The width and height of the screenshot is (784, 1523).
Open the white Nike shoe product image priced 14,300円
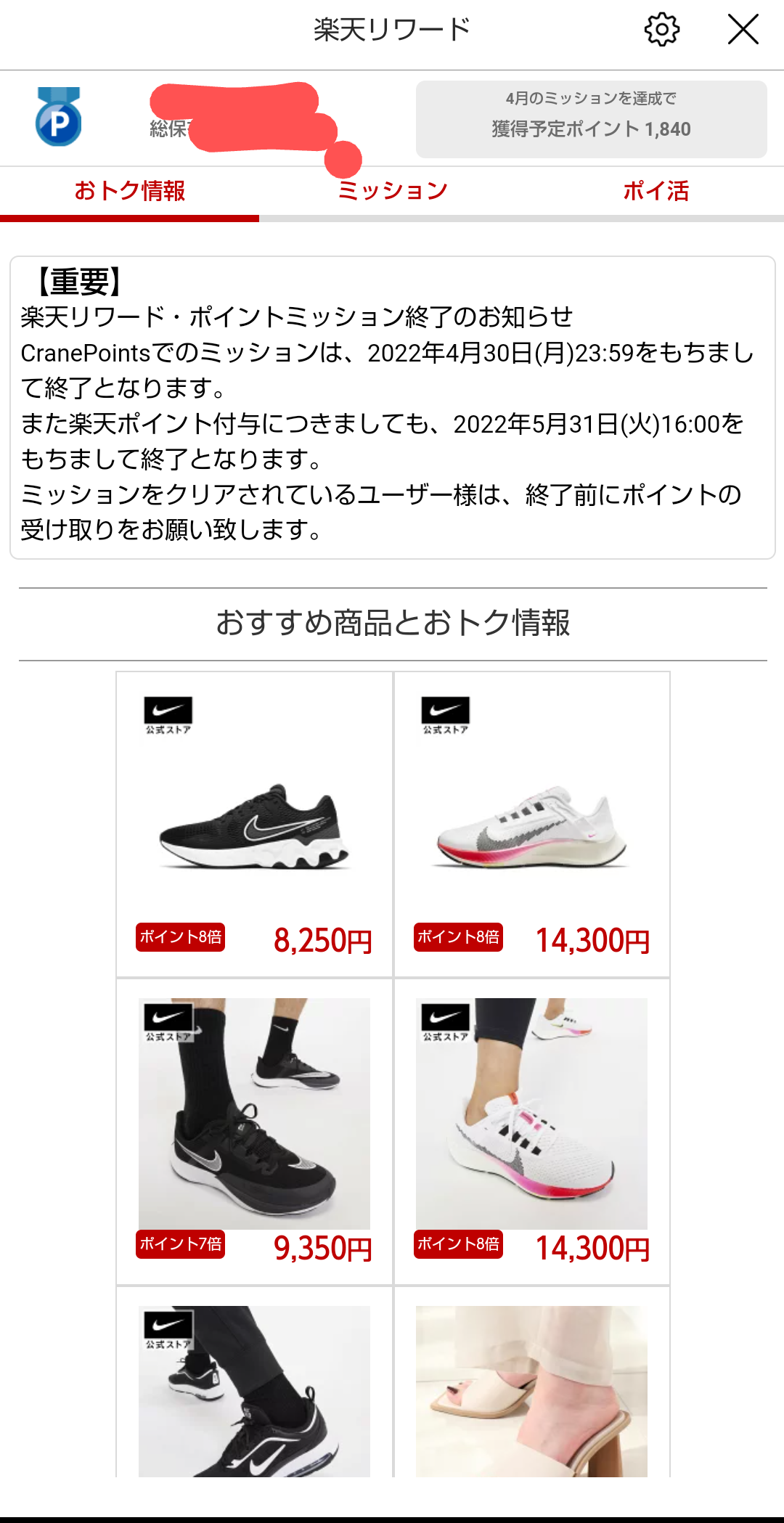click(531, 824)
